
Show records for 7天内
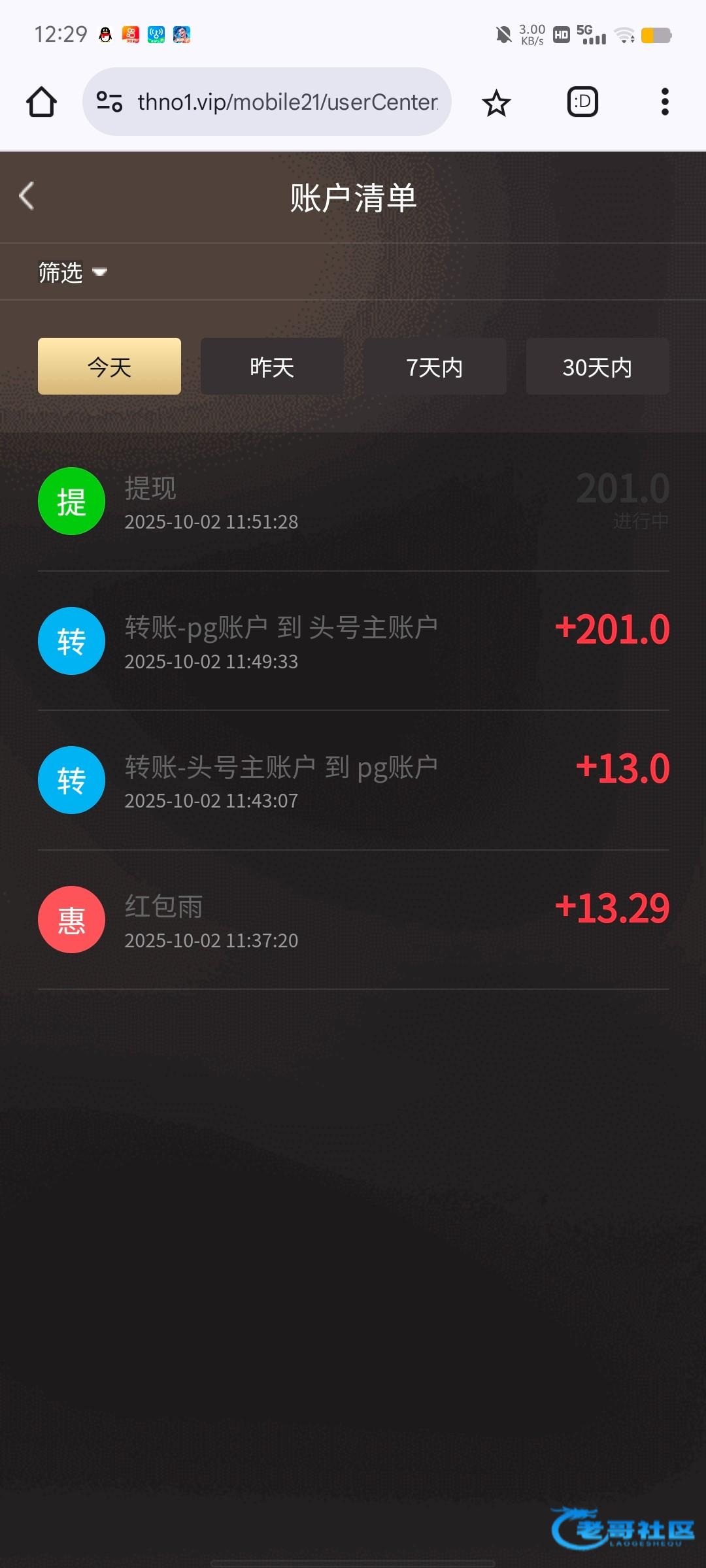pyautogui.click(x=435, y=367)
